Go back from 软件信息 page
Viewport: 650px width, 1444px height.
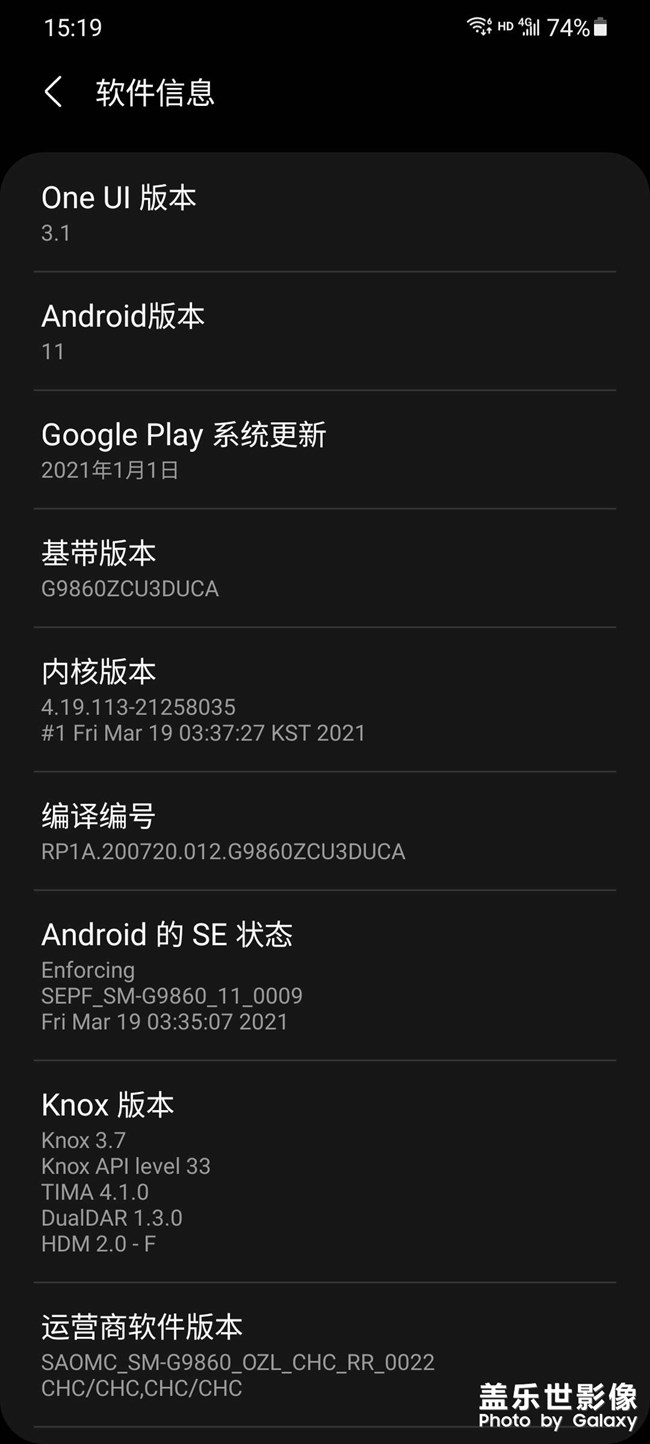pos(54,93)
